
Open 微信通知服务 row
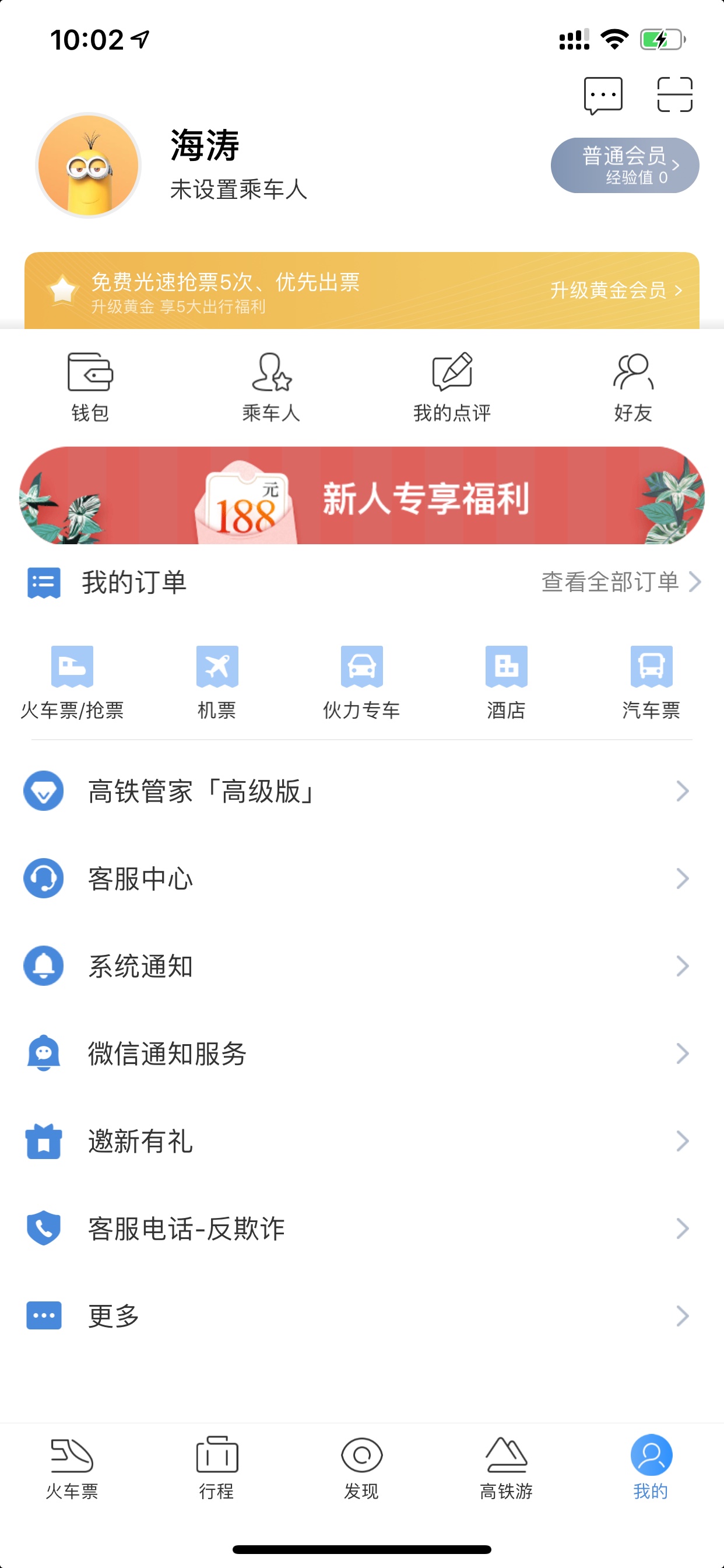tap(362, 1053)
